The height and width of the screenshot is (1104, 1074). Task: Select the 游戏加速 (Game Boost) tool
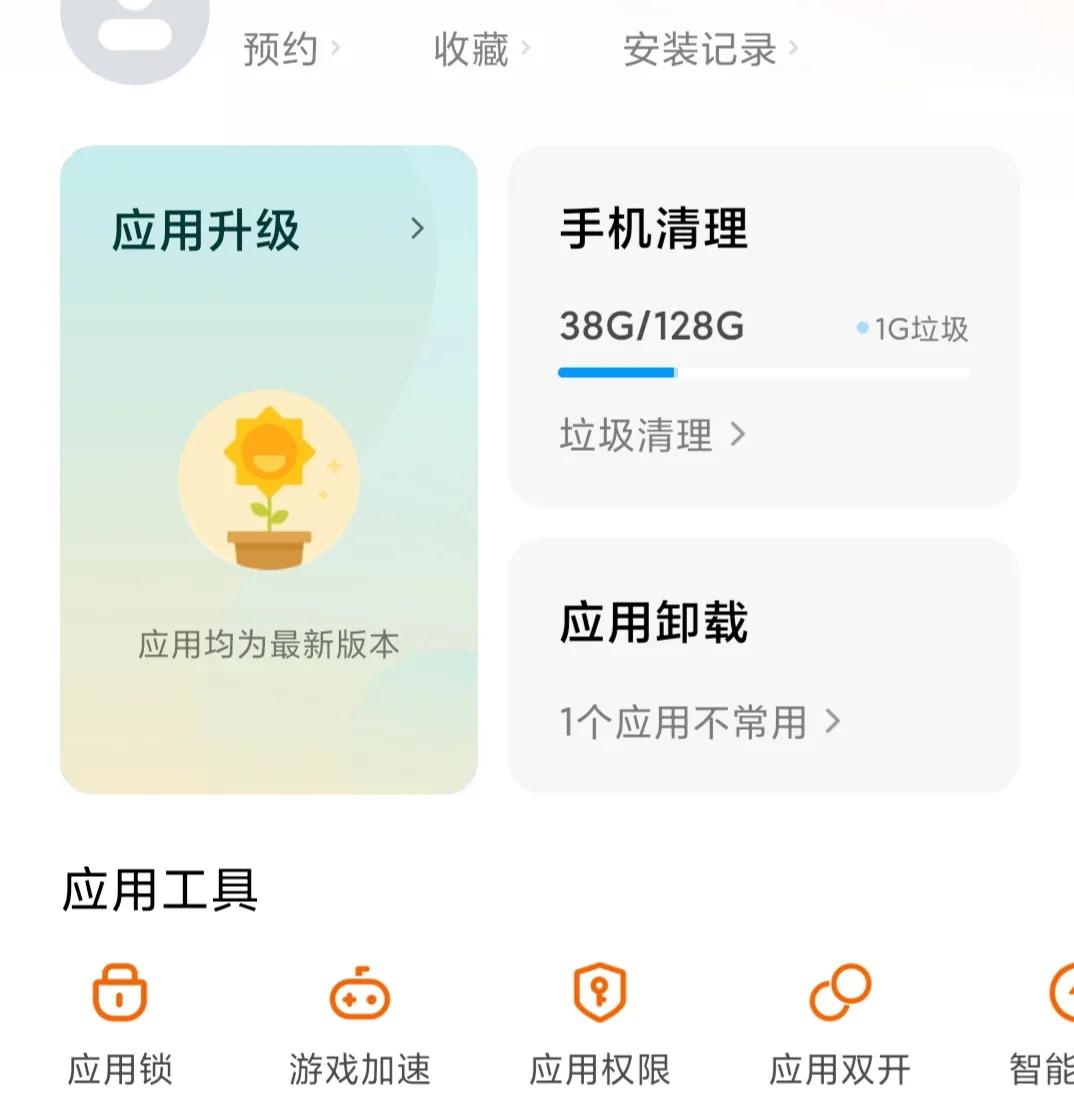click(x=358, y=1020)
